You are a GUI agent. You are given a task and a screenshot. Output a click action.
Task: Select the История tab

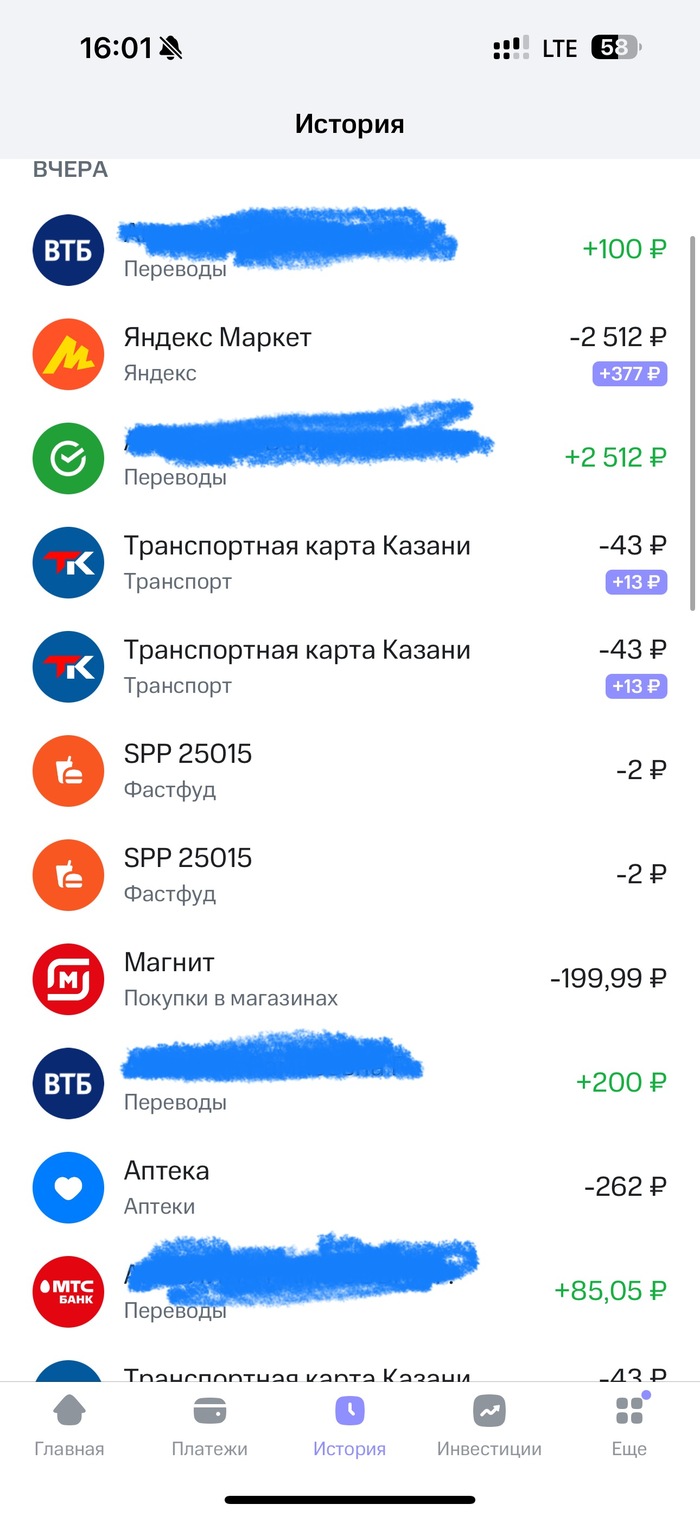pos(349,1426)
